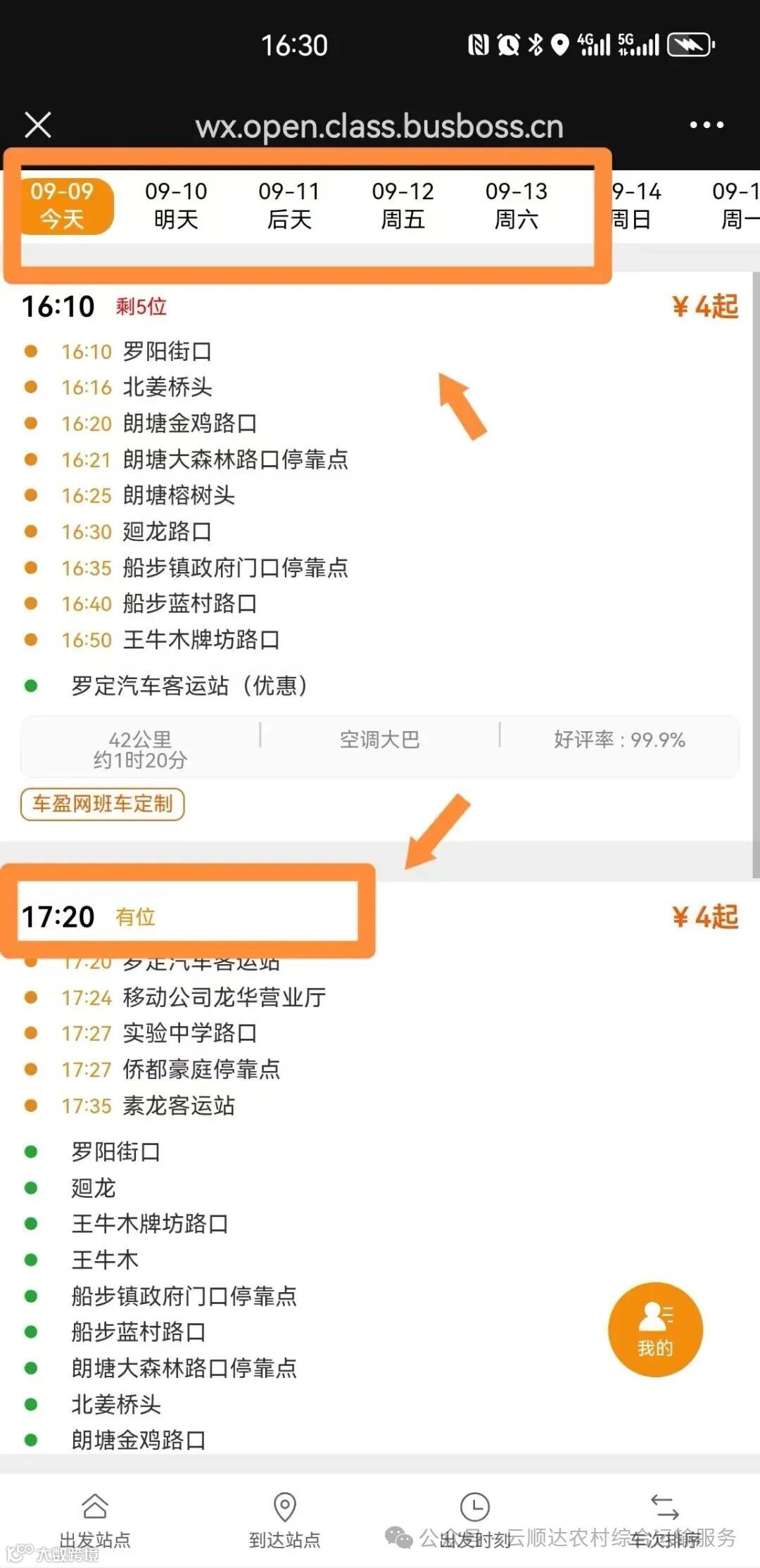Select the marker dot beside 罗阳街口 stop

click(30, 352)
